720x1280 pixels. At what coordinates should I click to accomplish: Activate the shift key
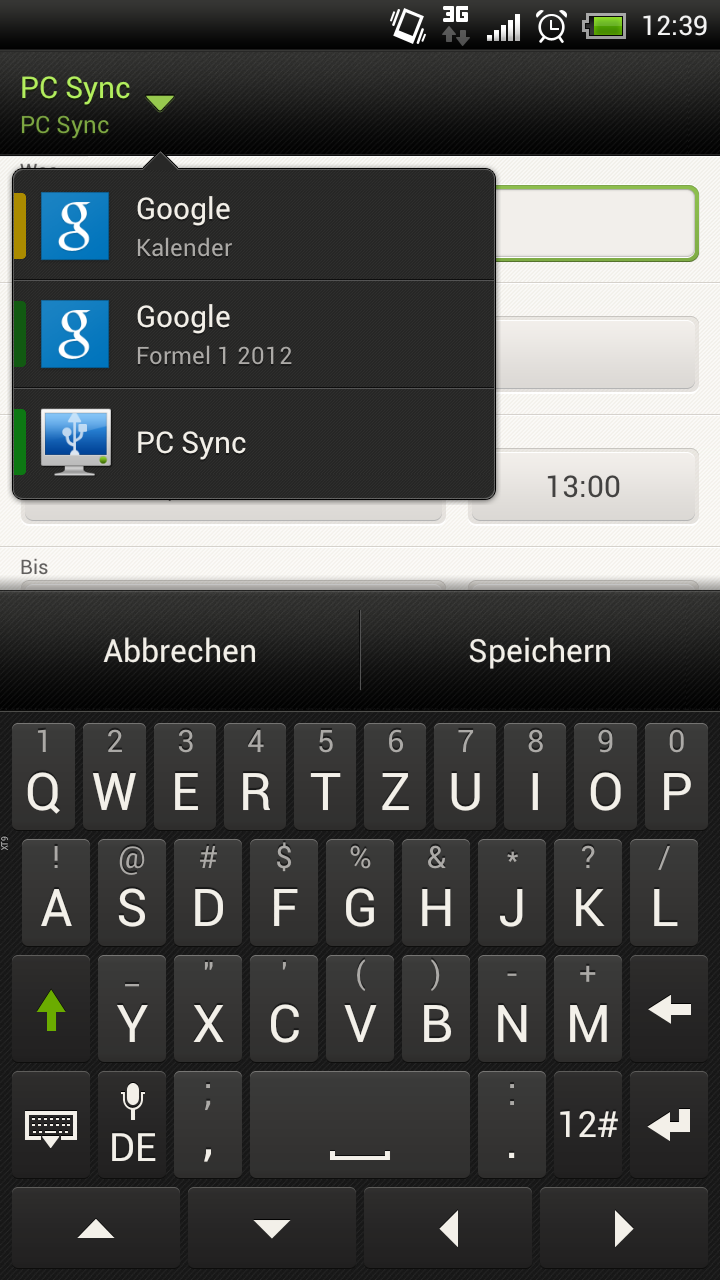pyautogui.click(x=51, y=1010)
